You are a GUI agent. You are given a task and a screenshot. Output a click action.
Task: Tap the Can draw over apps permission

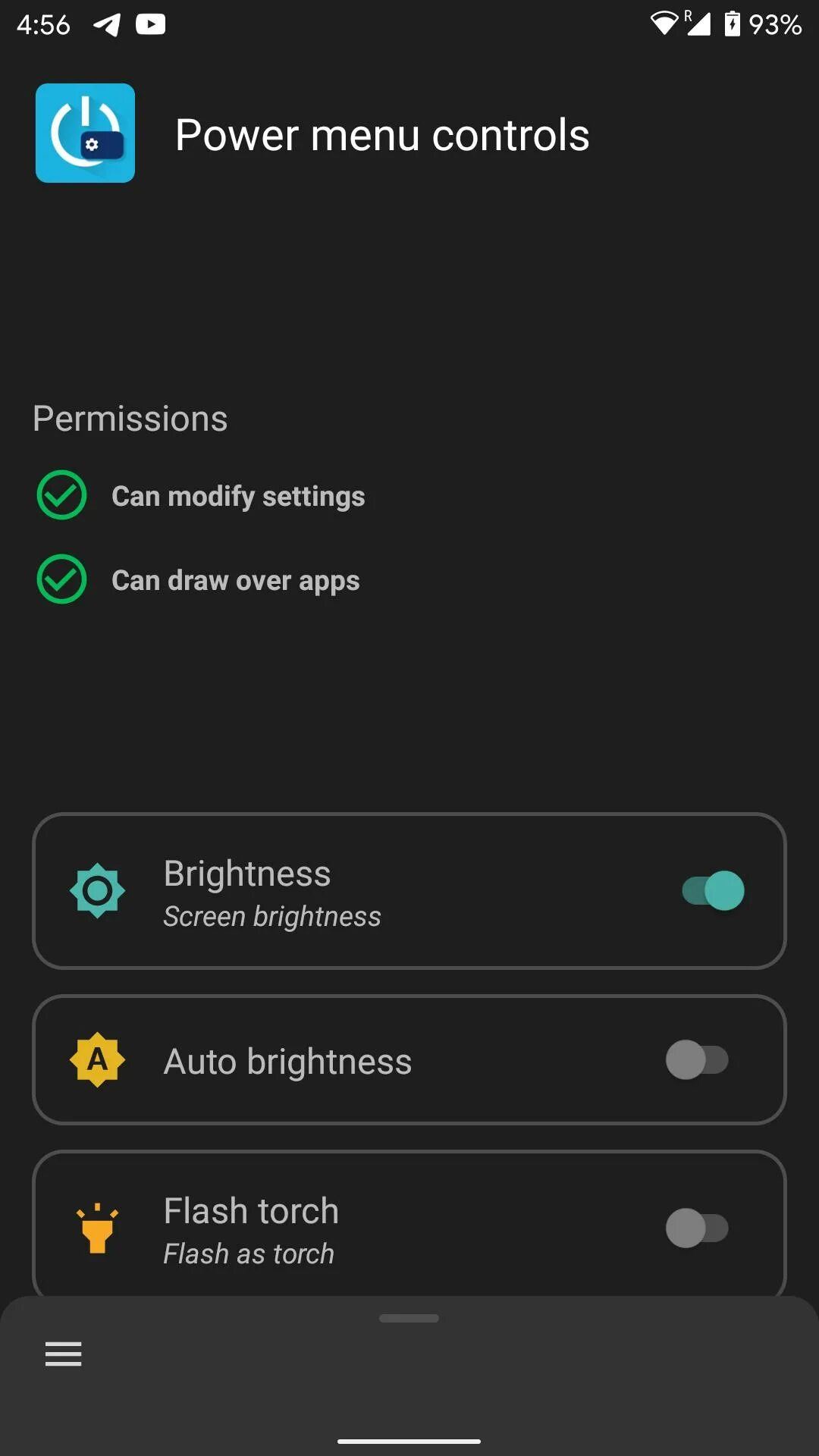[235, 580]
